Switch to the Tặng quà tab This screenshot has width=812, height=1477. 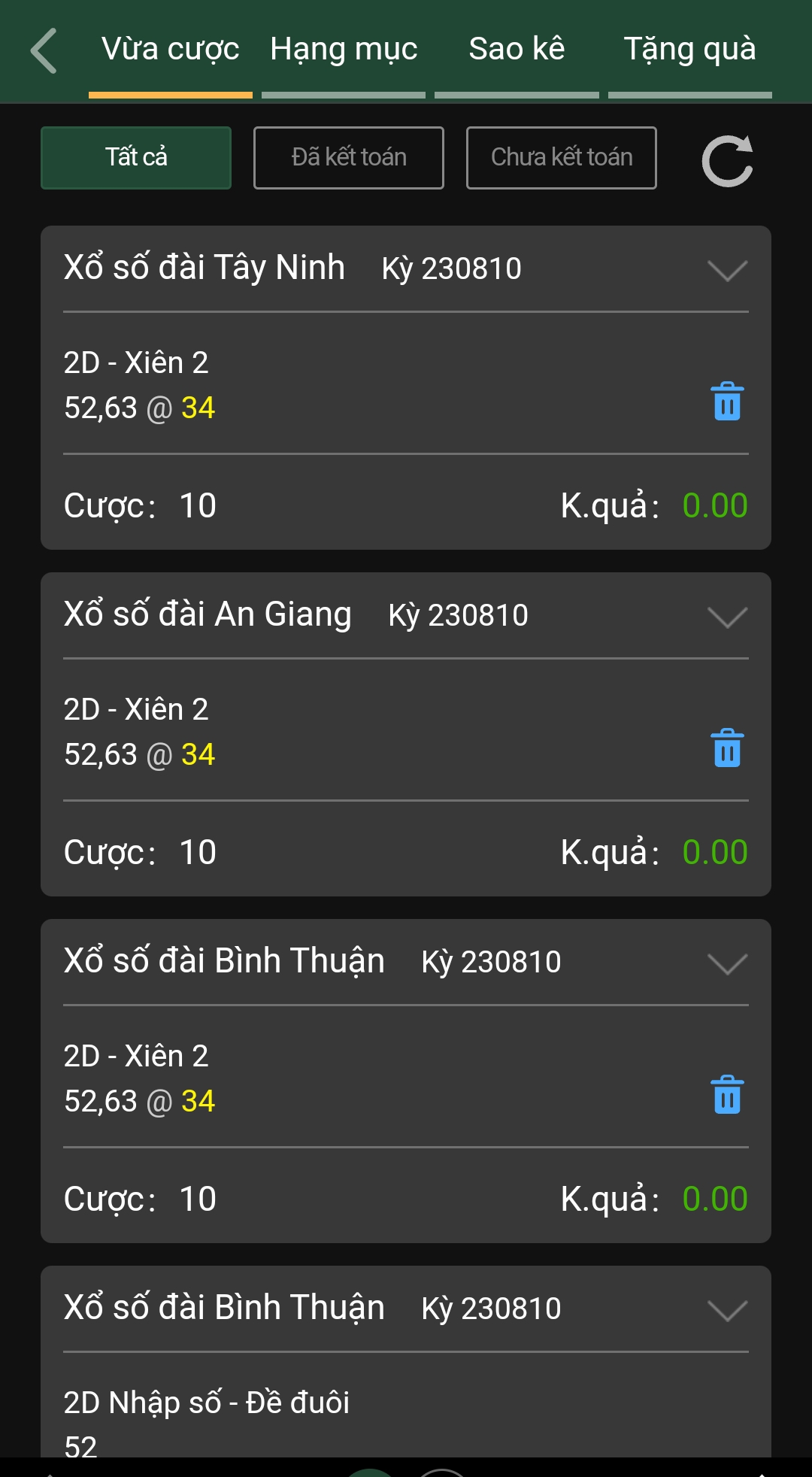click(689, 50)
